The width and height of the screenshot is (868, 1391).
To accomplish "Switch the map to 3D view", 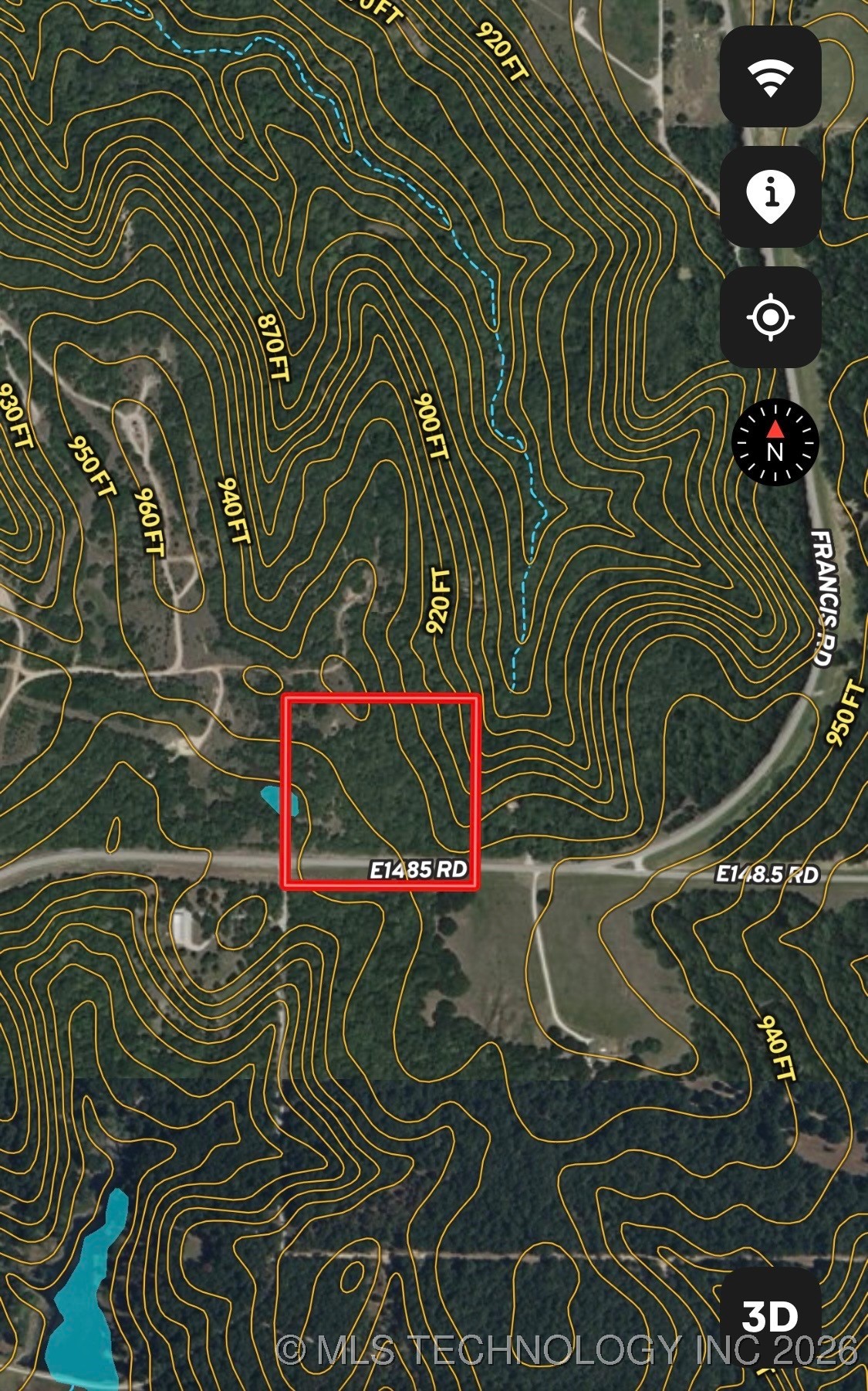I will [770, 1317].
